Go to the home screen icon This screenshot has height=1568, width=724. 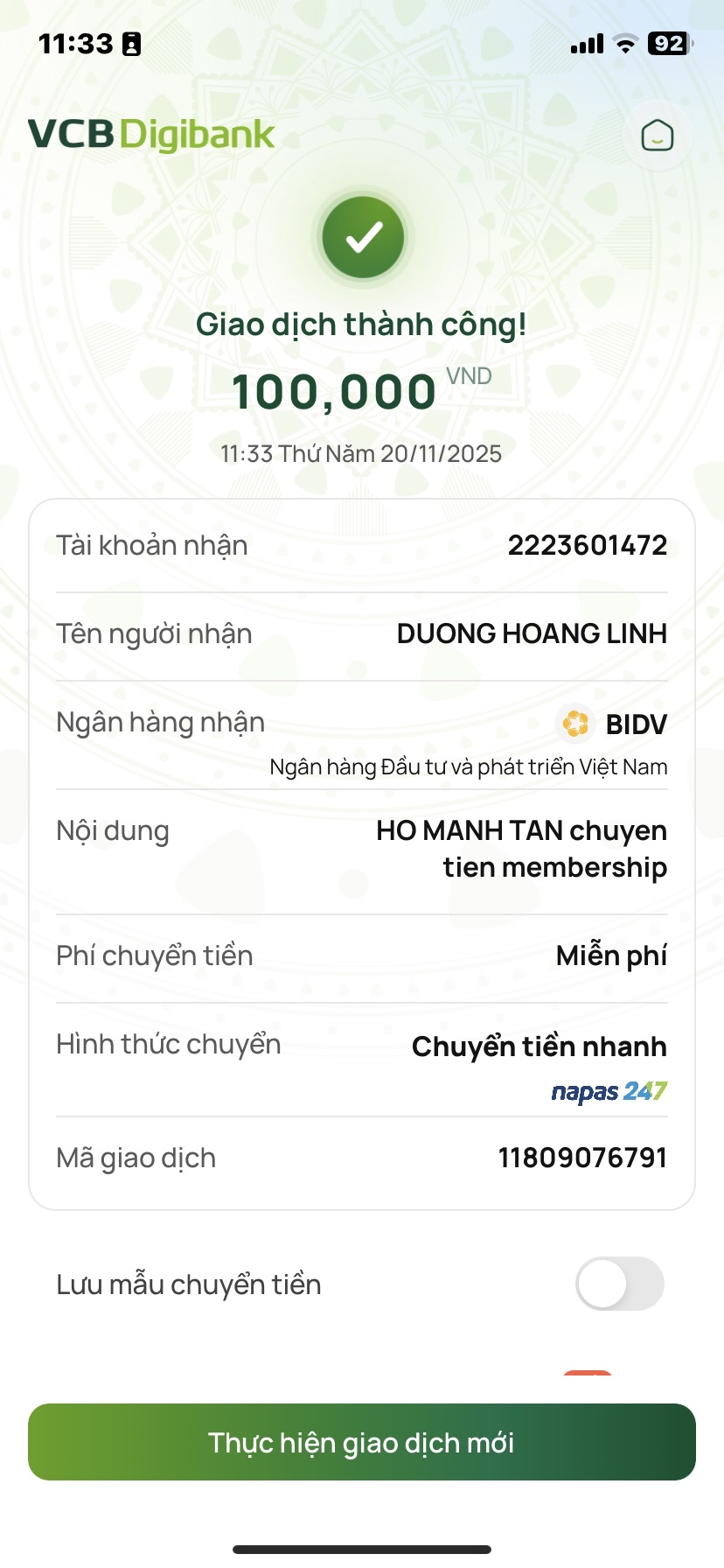[657, 136]
